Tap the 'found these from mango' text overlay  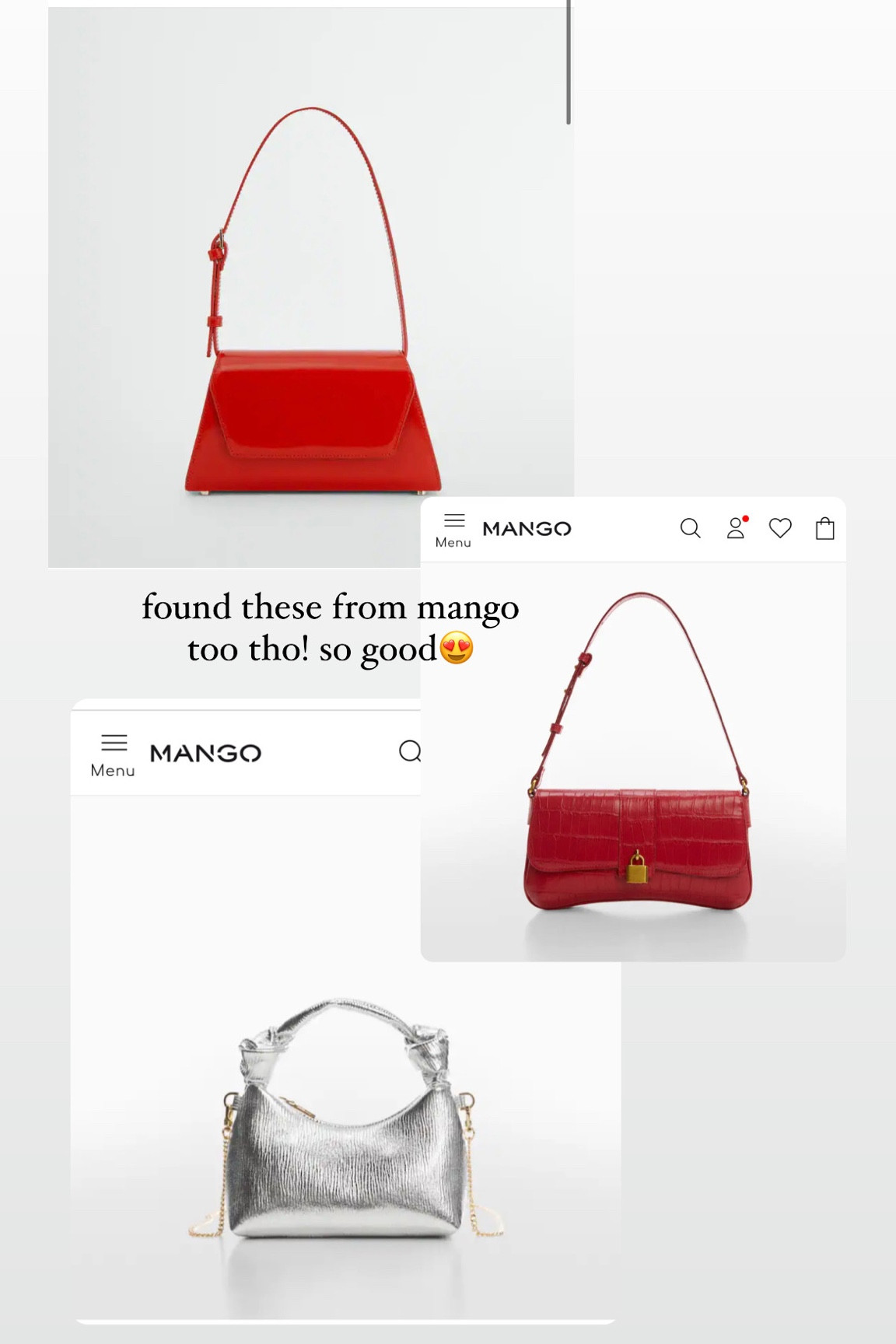coord(331,607)
